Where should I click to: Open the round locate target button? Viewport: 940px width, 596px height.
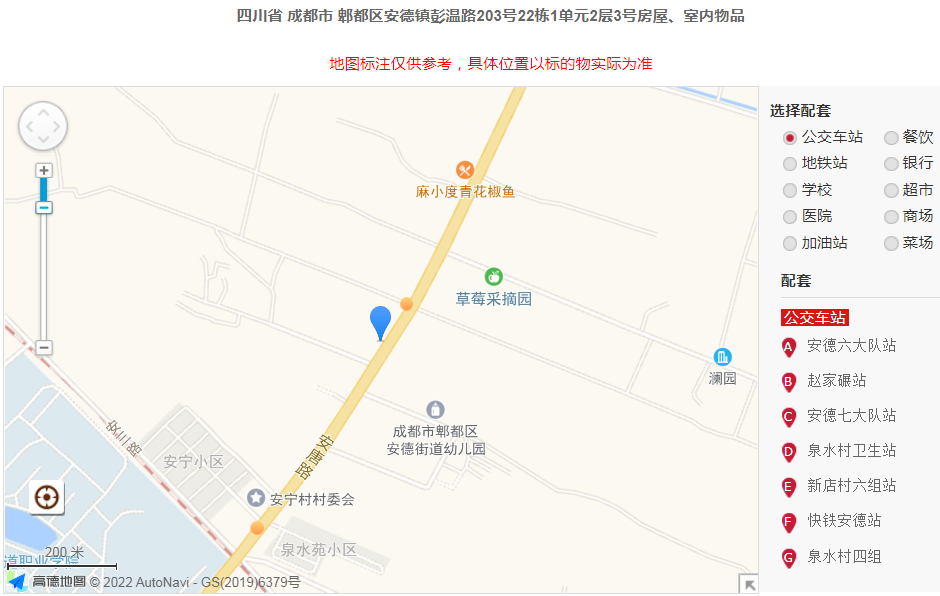click(47, 497)
